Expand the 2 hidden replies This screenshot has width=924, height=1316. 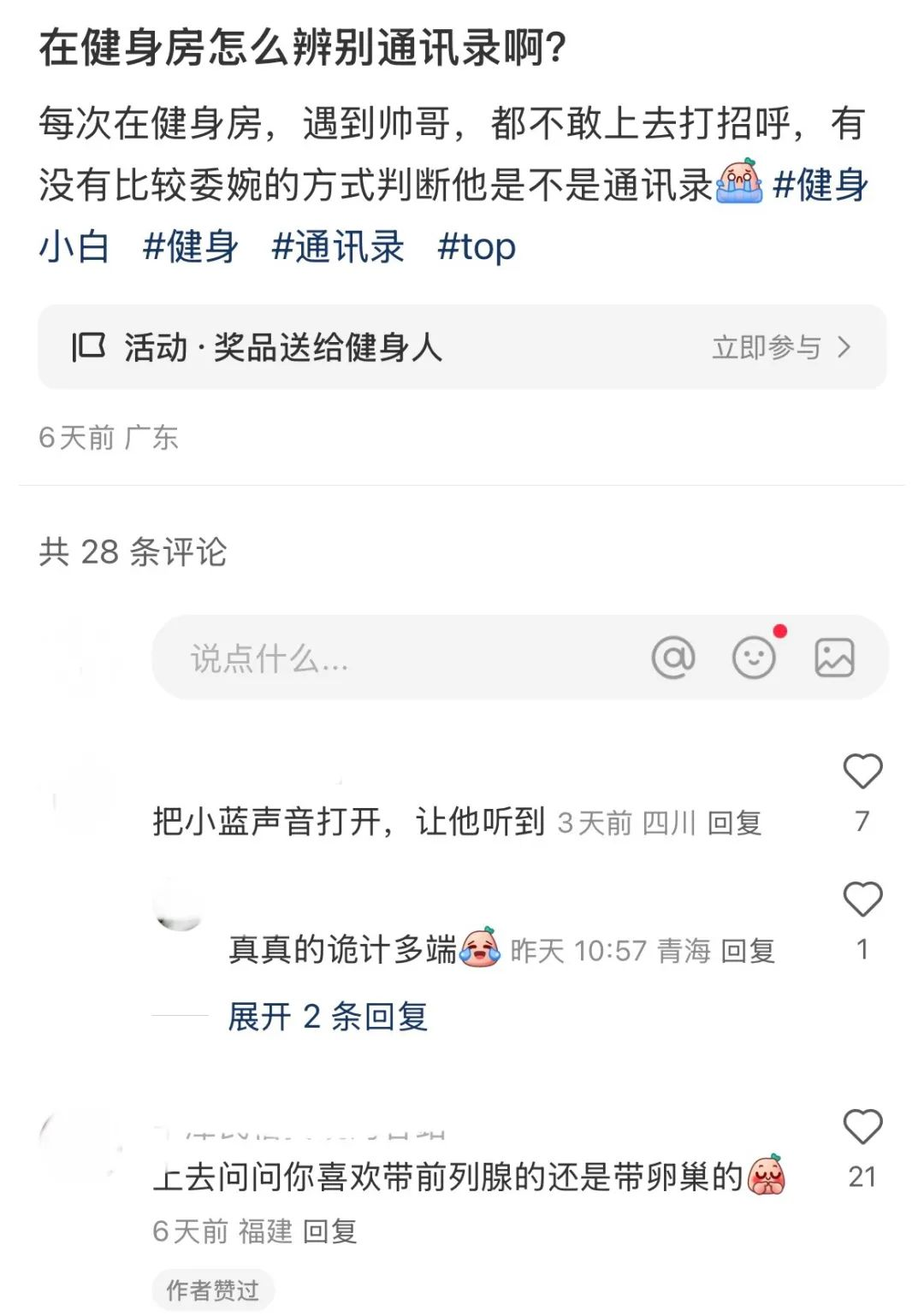click(x=329, y=1018)
